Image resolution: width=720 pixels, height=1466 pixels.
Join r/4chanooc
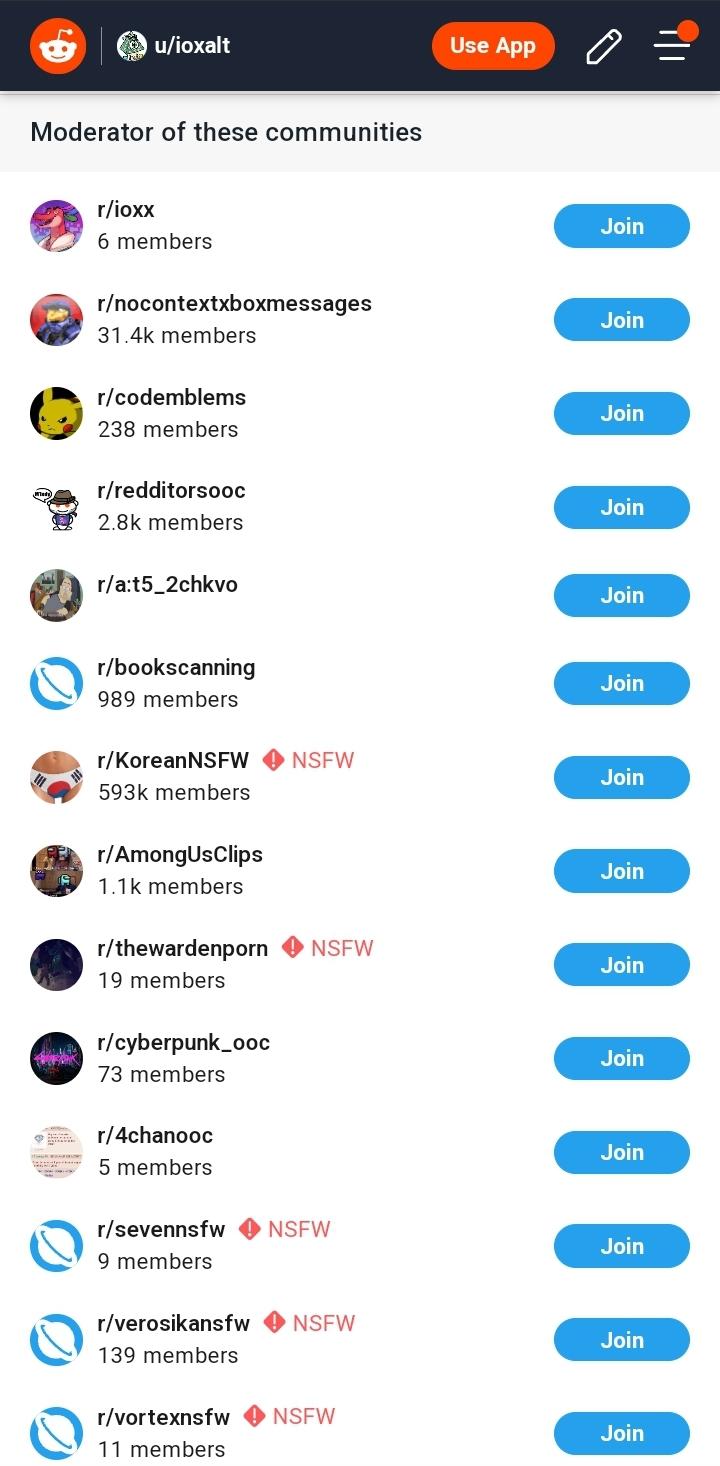click(621, 1152)
